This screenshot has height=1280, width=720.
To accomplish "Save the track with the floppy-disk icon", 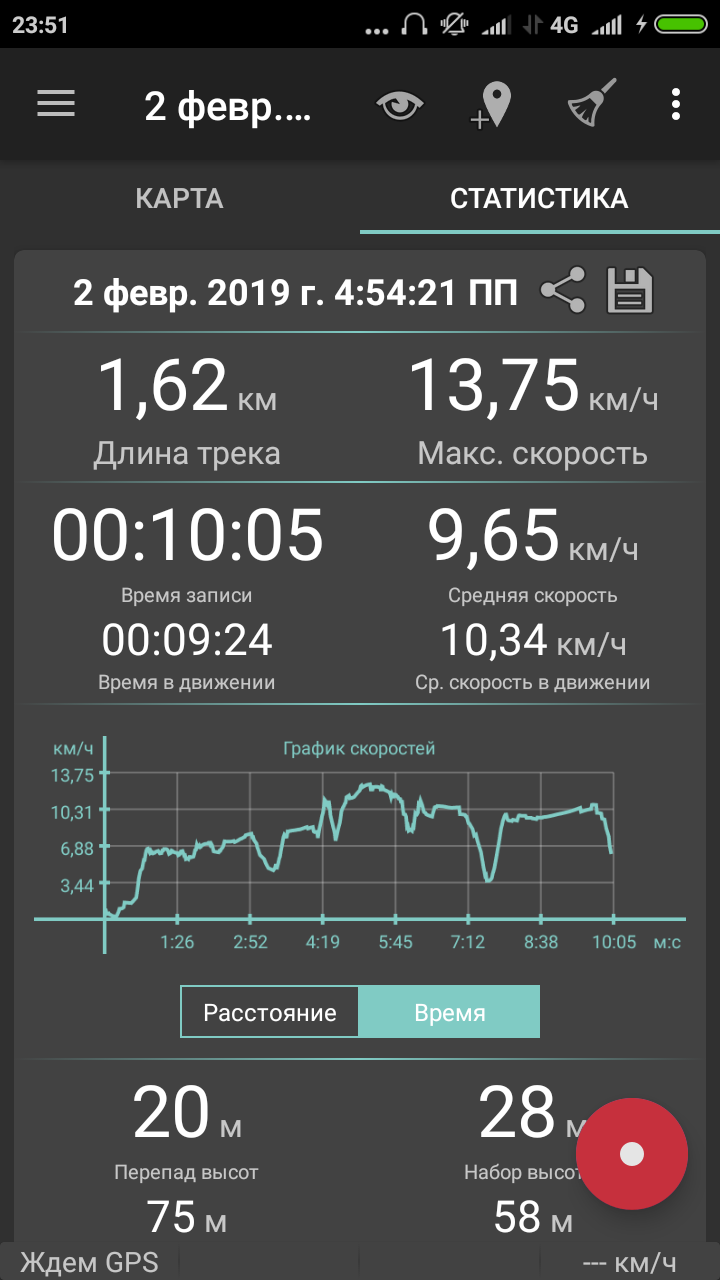I will (x=630, y=292).
